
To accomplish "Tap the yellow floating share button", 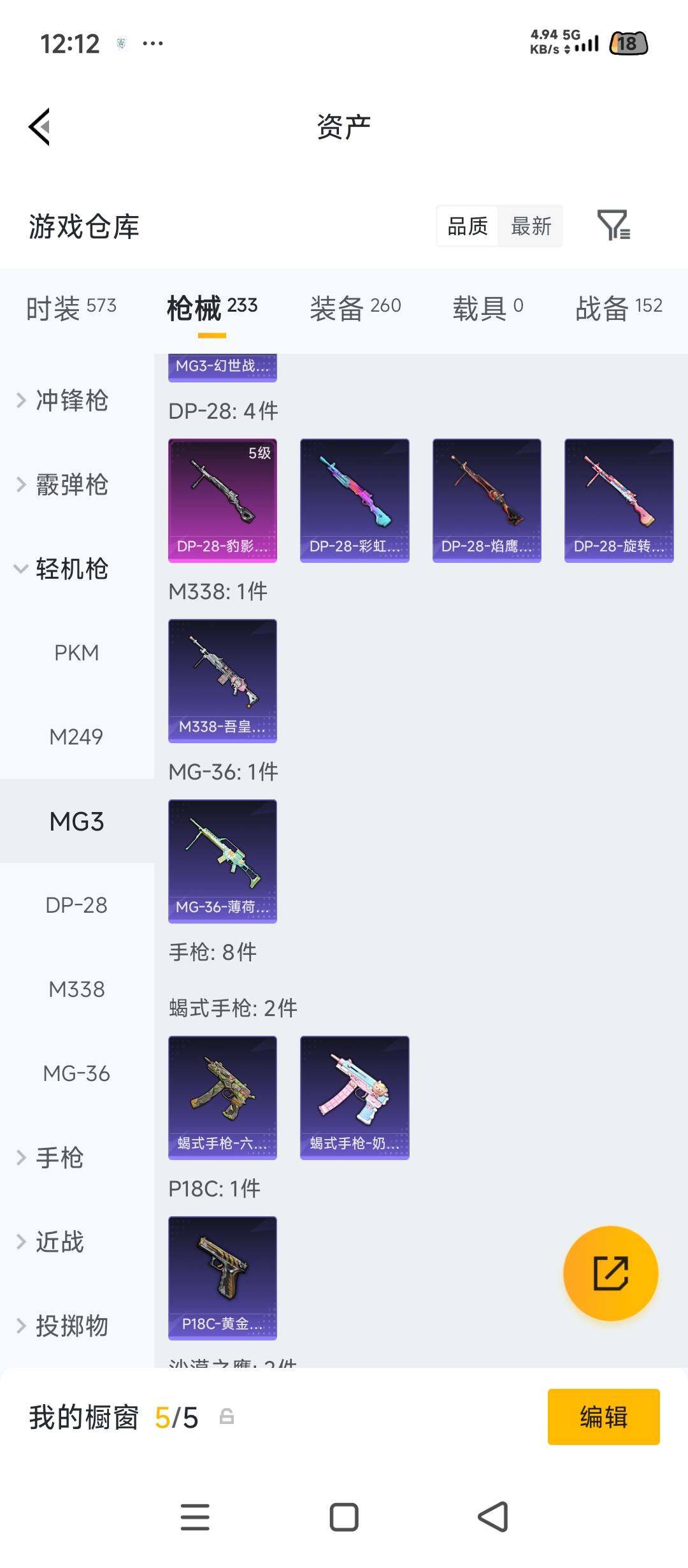I will 610,1274.
